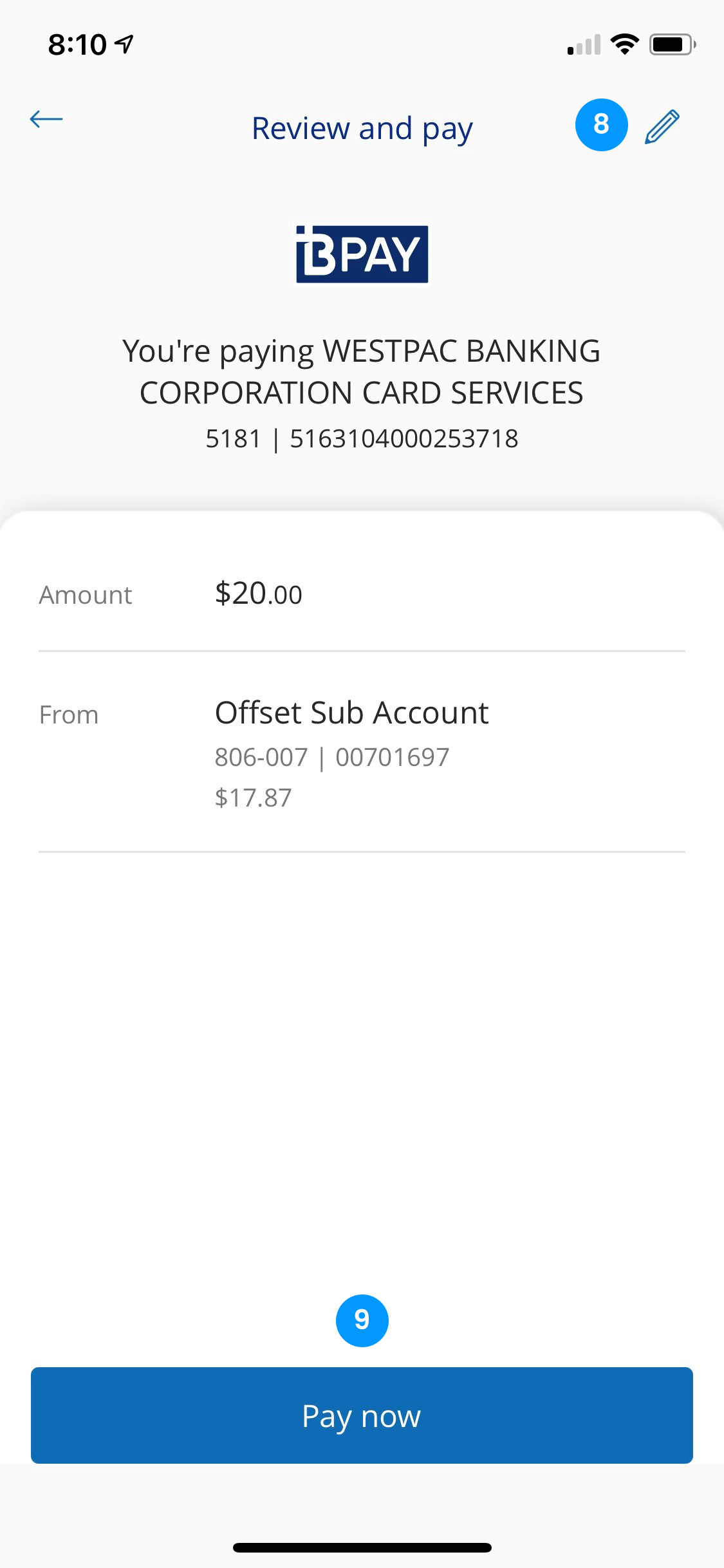Tap the location arrow next to the time
The image size is (724, 1568).
pos(123,42)
